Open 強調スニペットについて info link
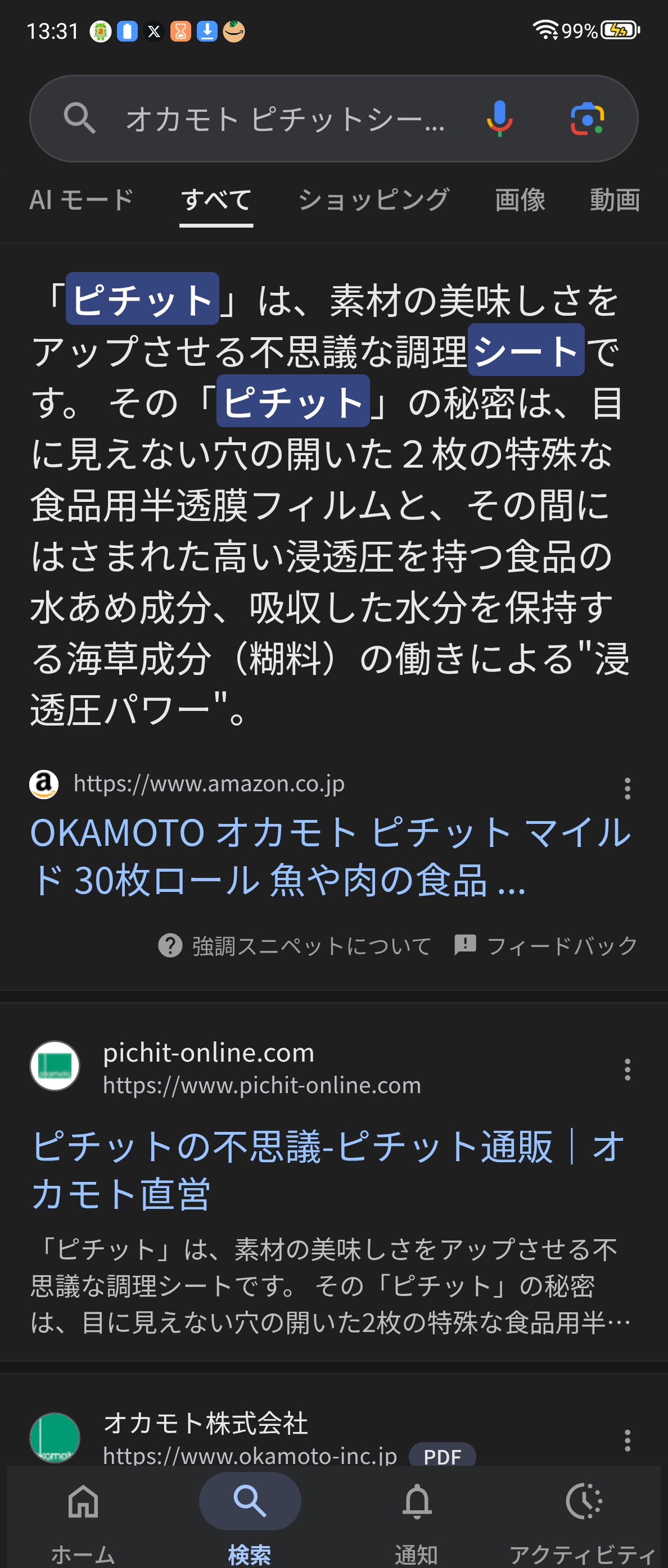Image resolution: width=668 pixels, height=1568 pixels. [x=295, y=945]
